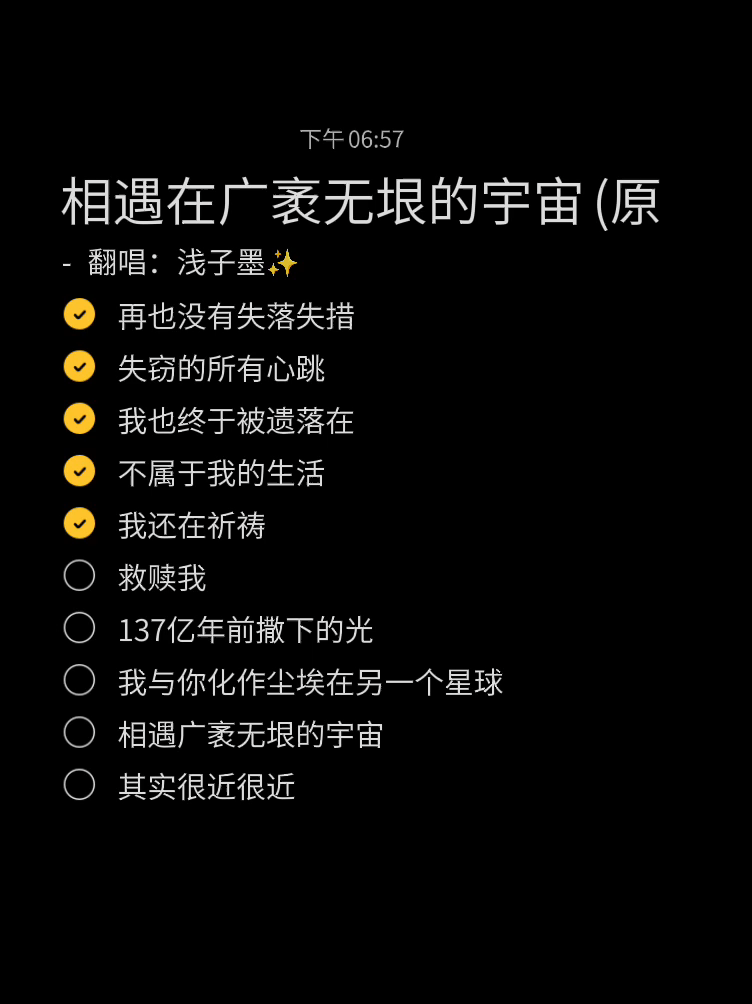Mark 其实很近很近 as completed

click(79, 784)
